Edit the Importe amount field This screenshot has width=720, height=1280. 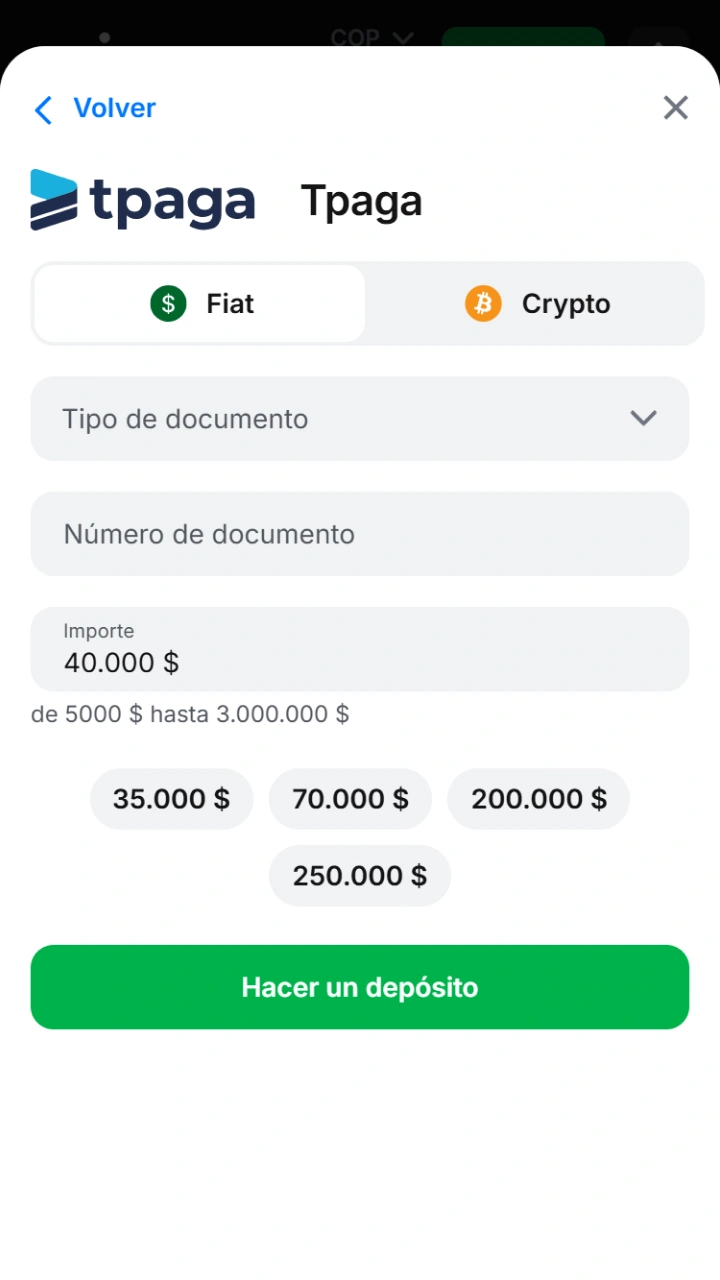pos(360,649)
